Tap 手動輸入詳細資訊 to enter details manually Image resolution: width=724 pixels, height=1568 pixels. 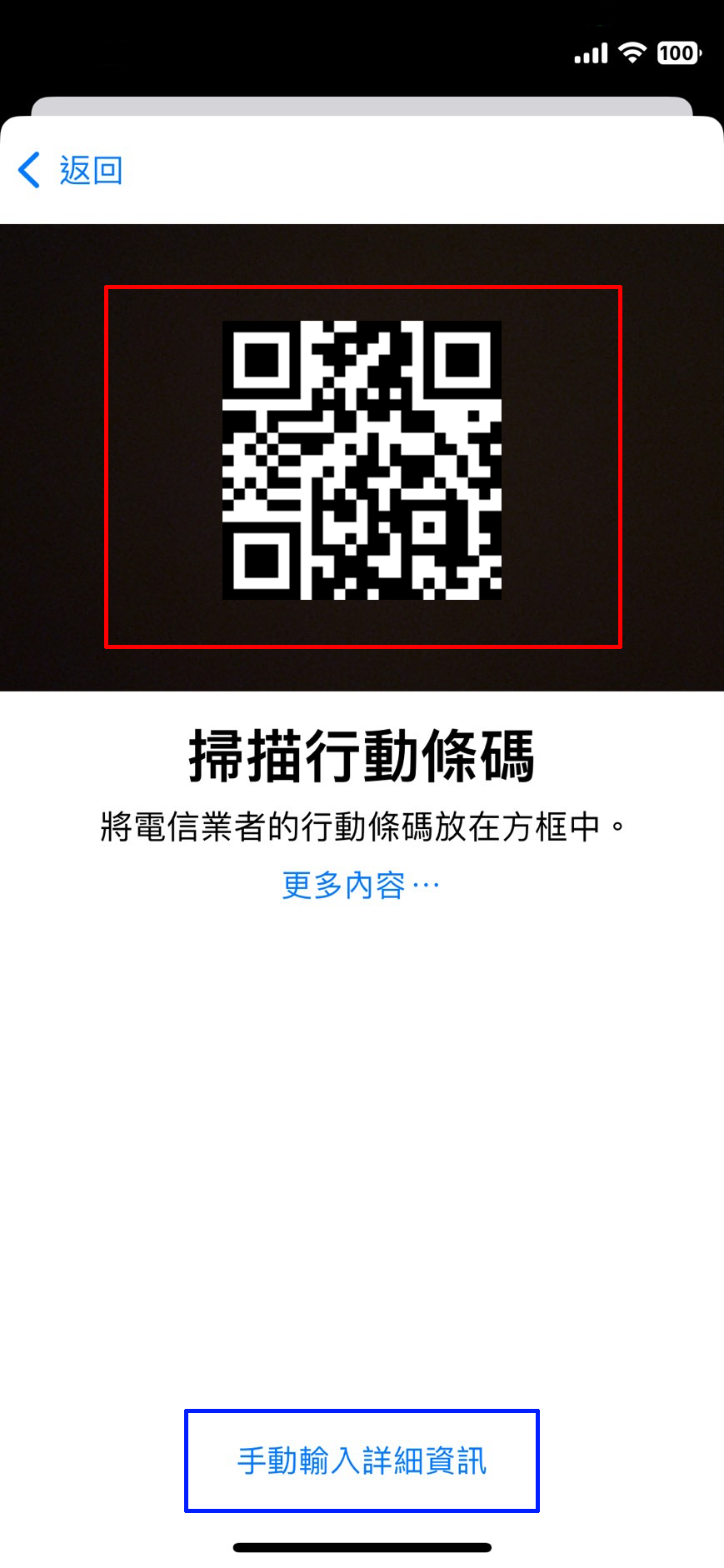point(362,1461)
